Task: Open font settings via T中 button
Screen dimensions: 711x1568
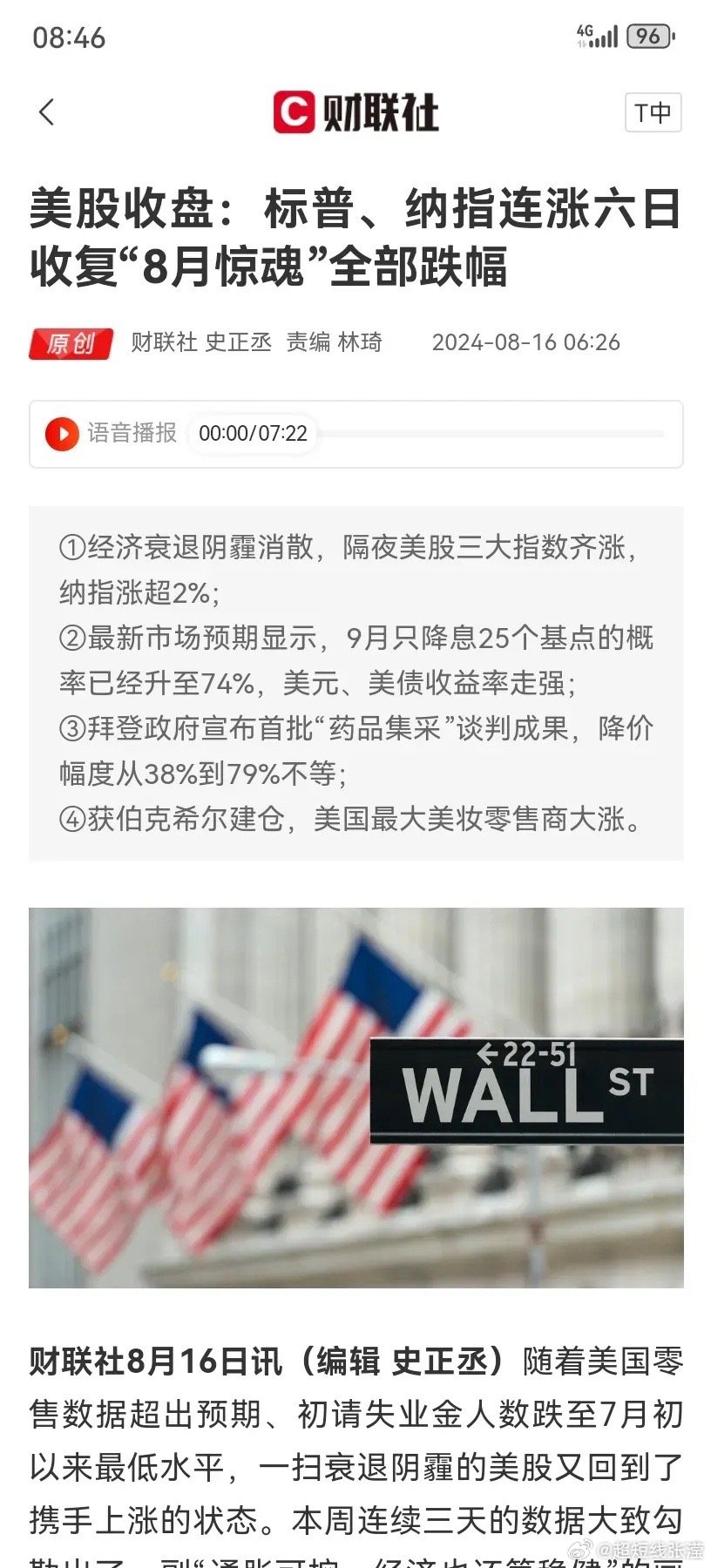Action: pyautogui.click(x=653, y=113)
